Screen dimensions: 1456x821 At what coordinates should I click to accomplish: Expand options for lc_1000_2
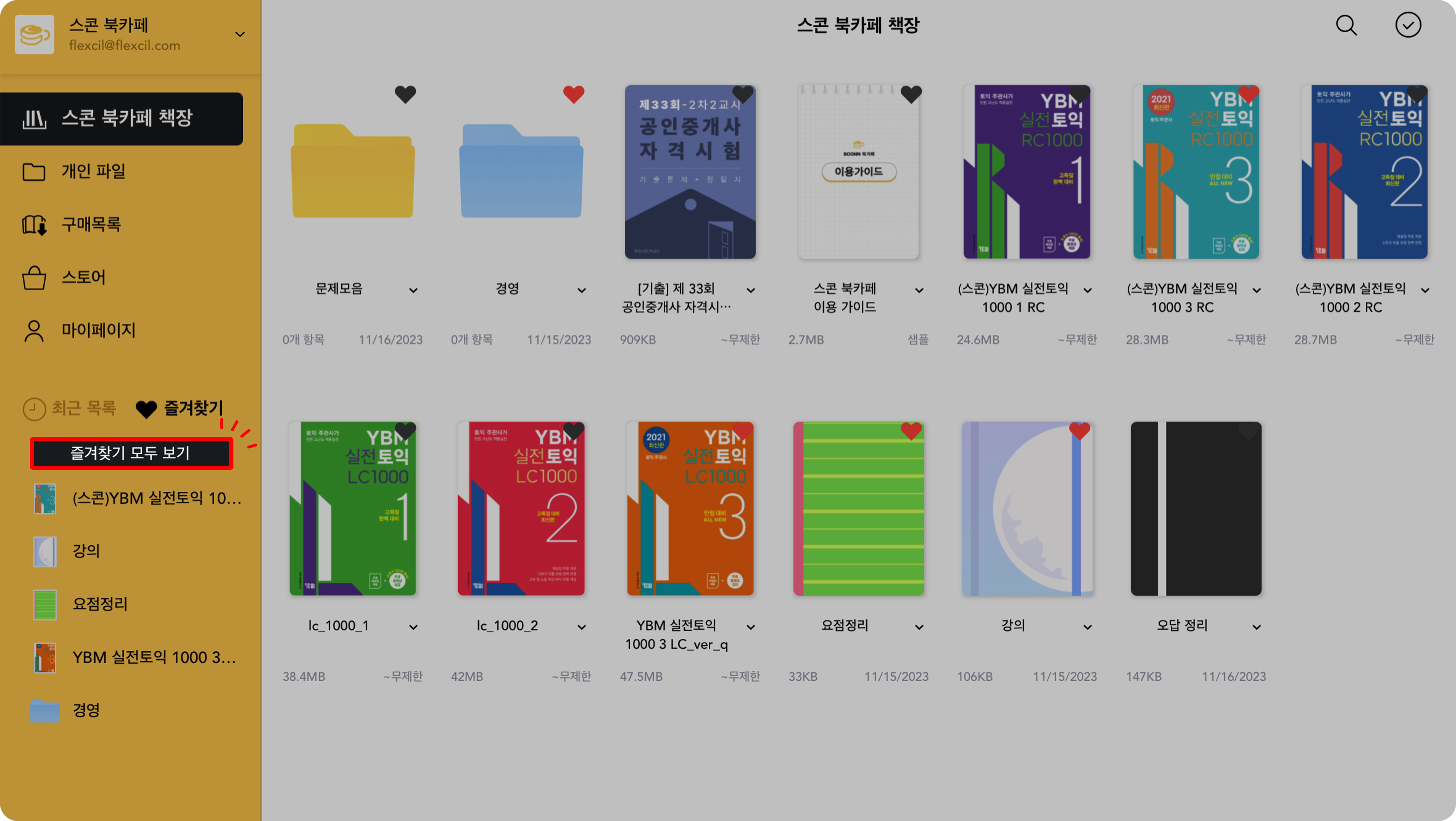tap(582, 627)
